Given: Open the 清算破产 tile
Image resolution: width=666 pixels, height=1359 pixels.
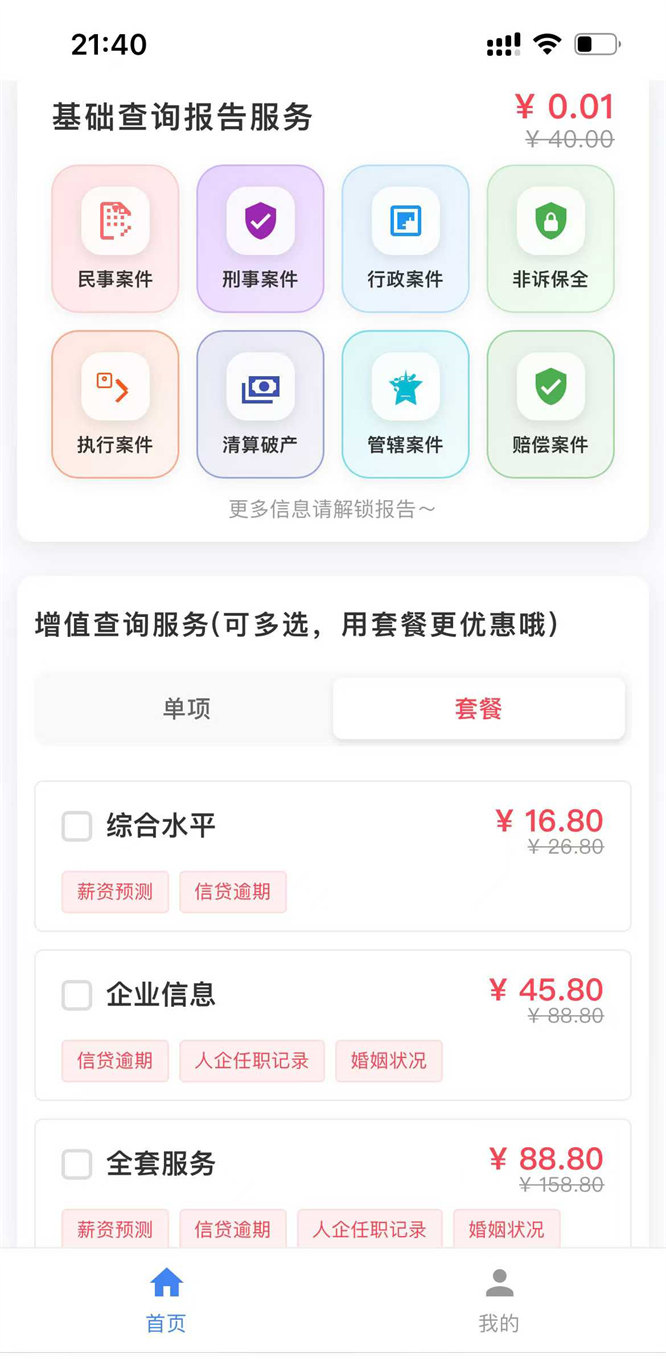Looking at the screenshot, I should pyautogui.click(x=260, y=404).
